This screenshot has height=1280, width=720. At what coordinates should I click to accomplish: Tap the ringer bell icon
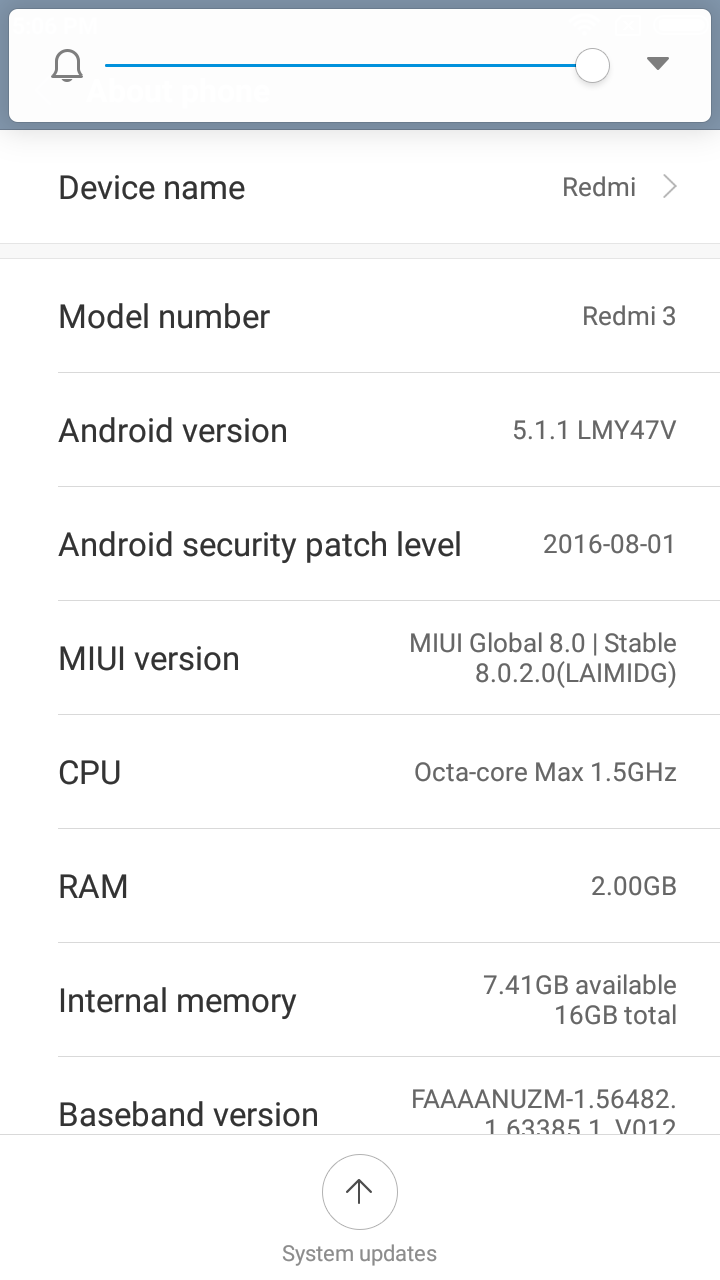pos(67,66)
